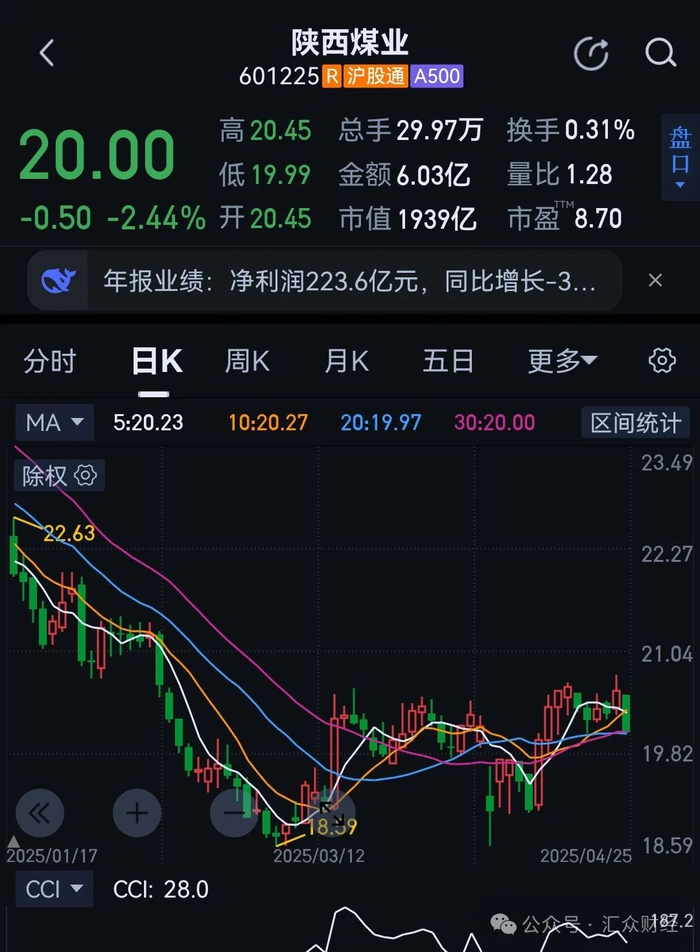Switch to the 分时 chart tab
700x952 pixels.
pos(50,362)
